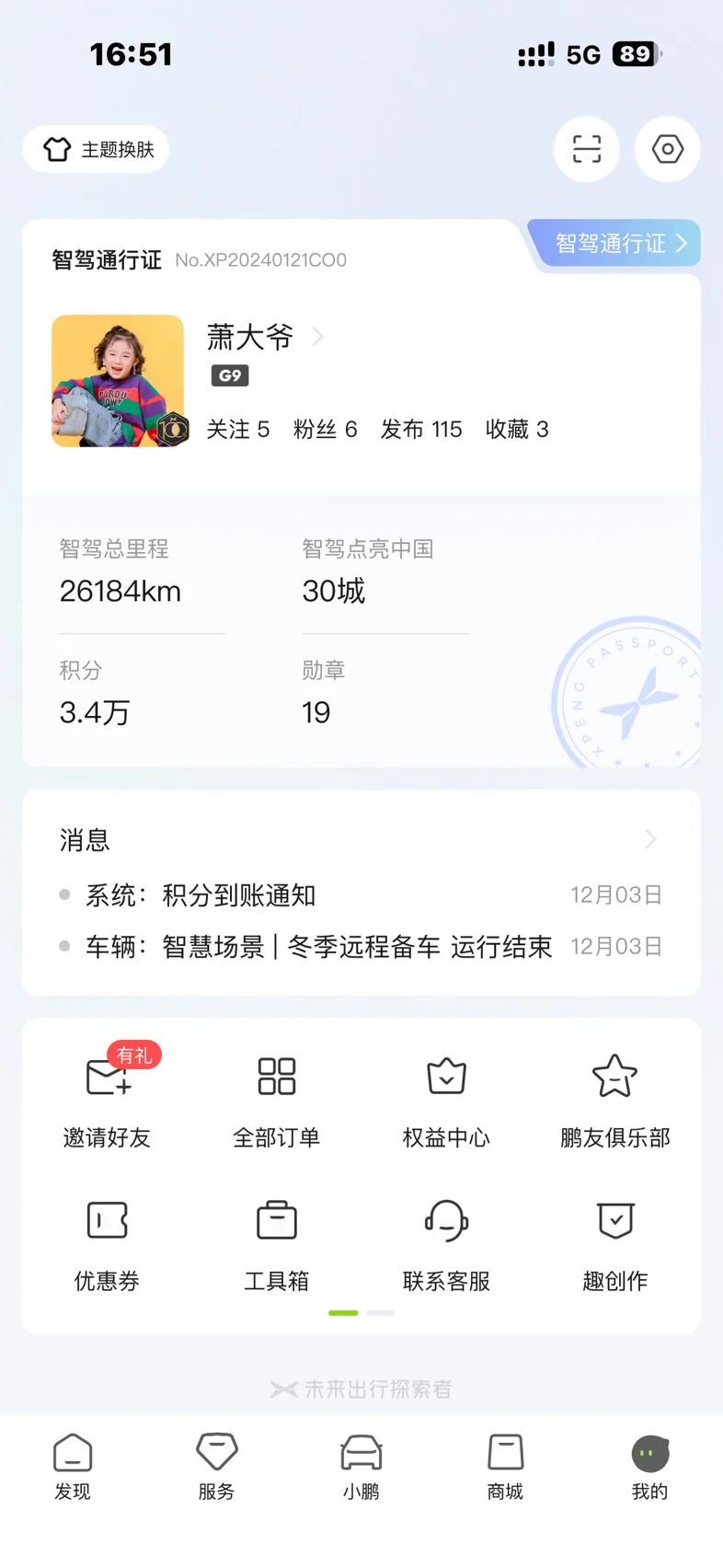Viewport: 723px width, 1568px height.
Task: Switch to the 发现 tab
Action: (73, 1467)
